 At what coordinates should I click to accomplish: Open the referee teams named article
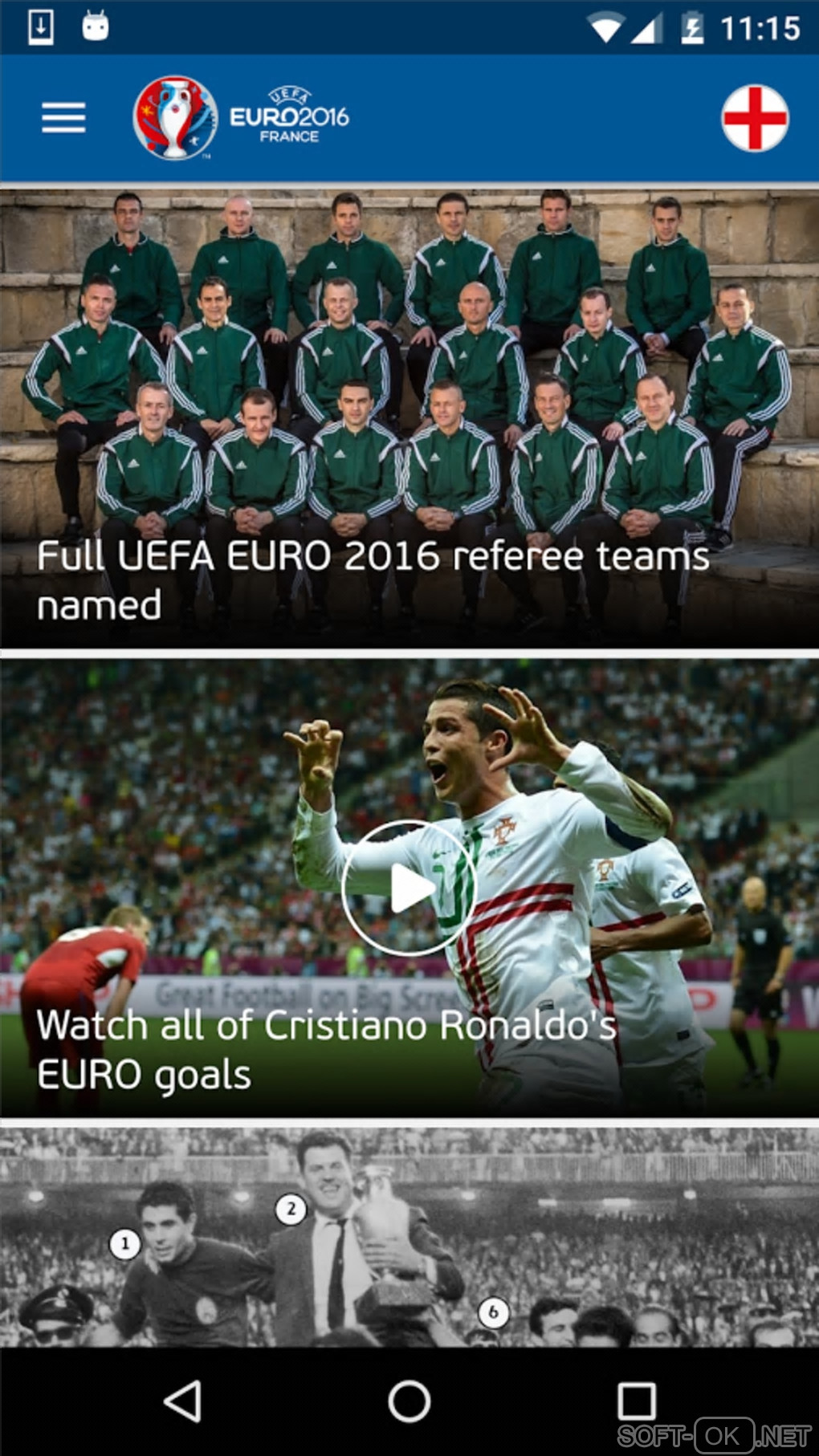point(409,417)
